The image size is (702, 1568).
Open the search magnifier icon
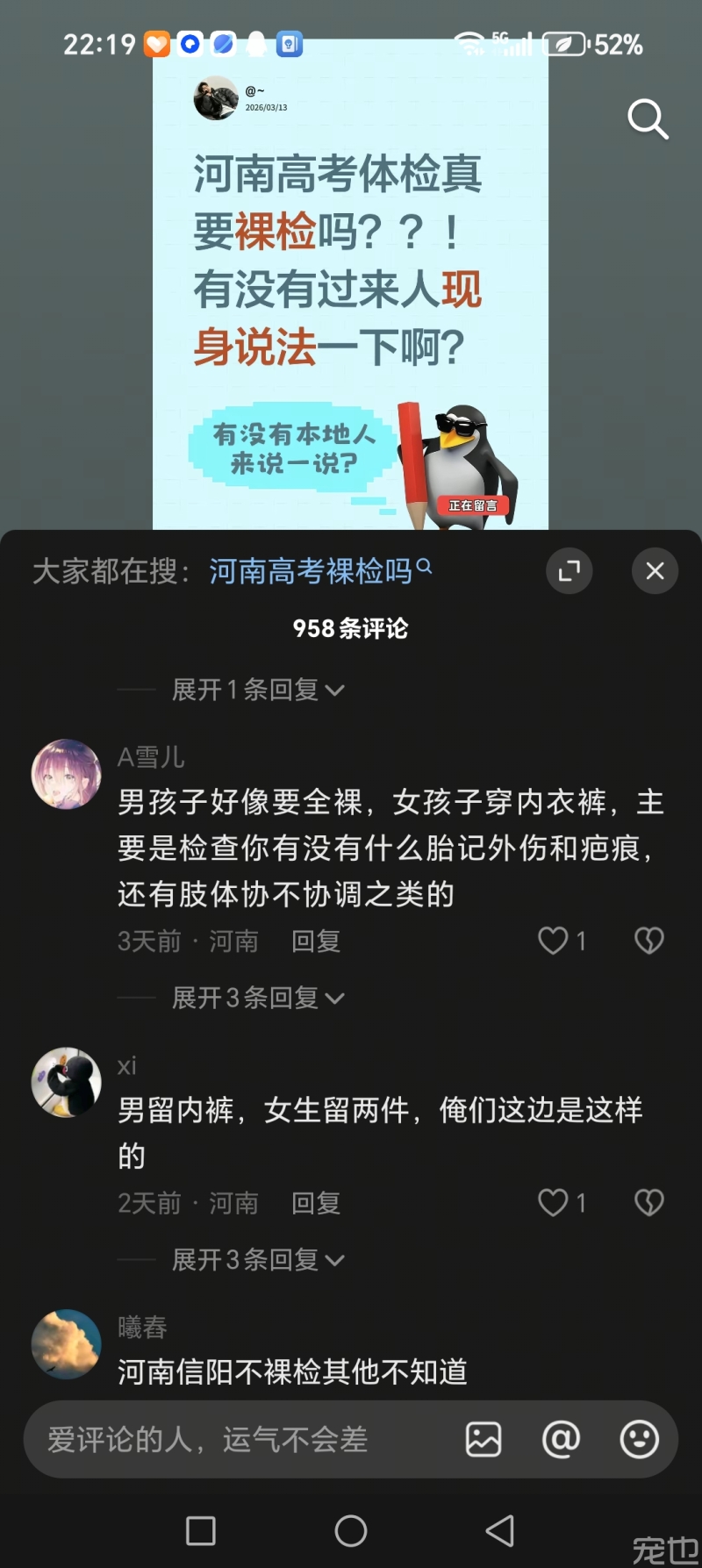click(648, 119)
